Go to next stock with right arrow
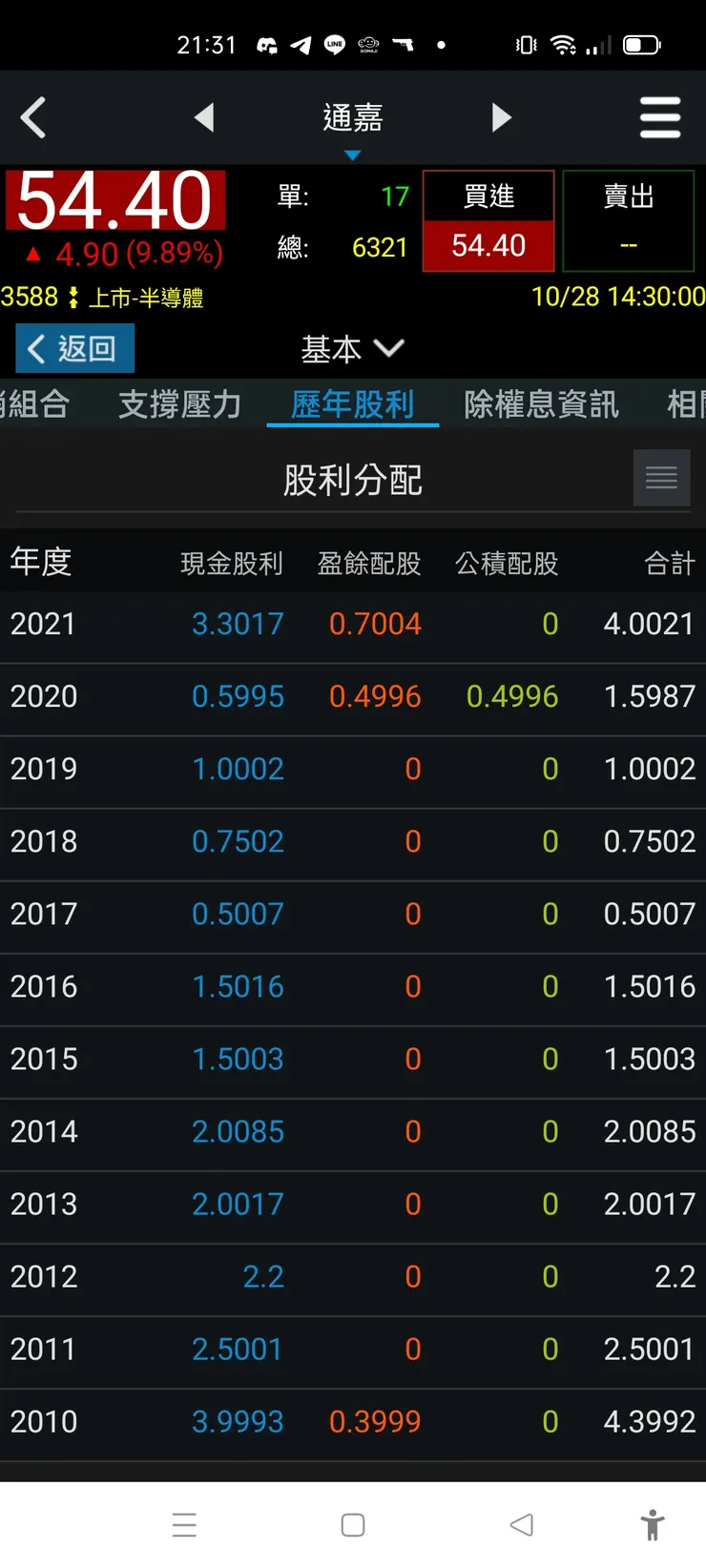Image resolution: width=706 pixels, height=1568 pixels. coord(502,116)
